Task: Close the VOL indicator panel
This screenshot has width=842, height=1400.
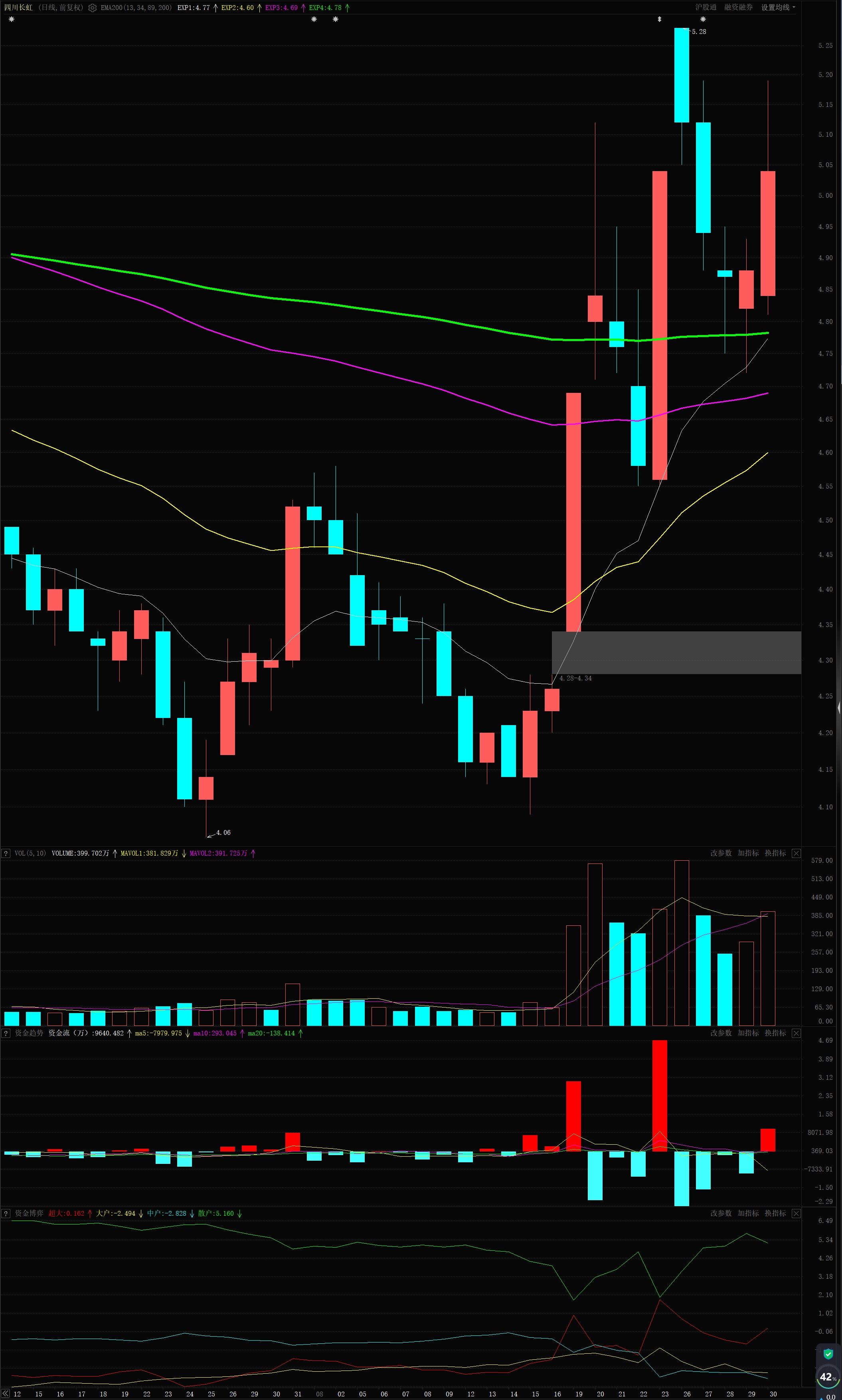Action: pyautogui.click(x=796, y=854)
